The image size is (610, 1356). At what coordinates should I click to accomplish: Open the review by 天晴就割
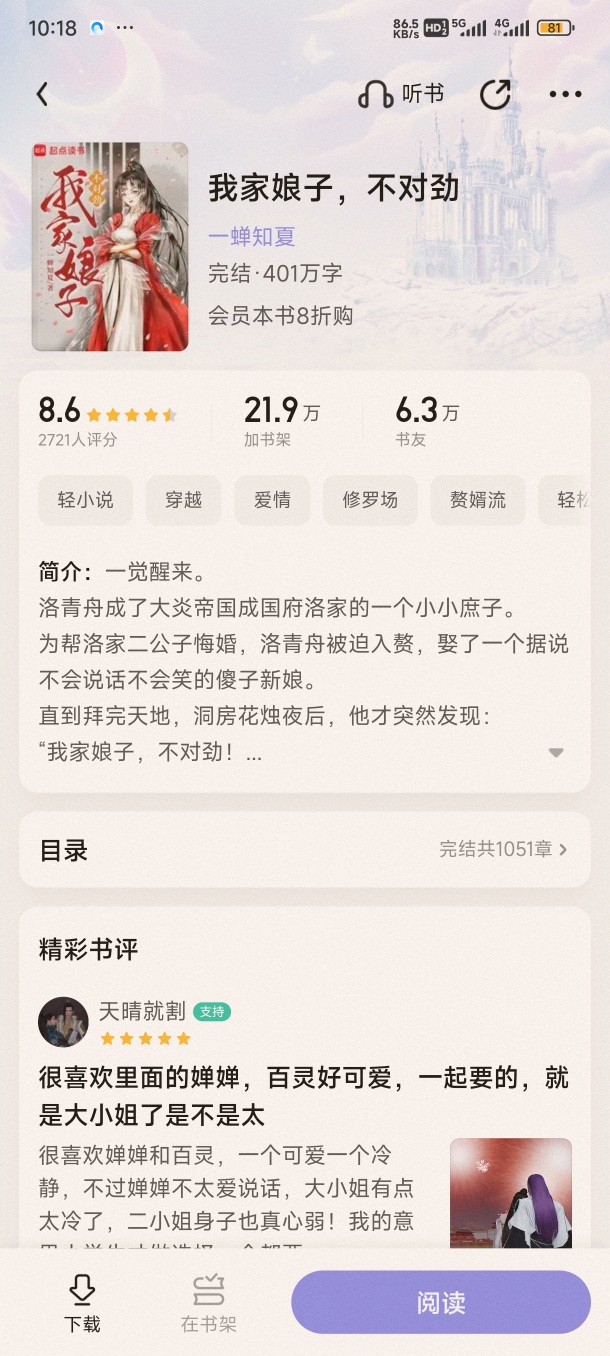(303, 1095)
